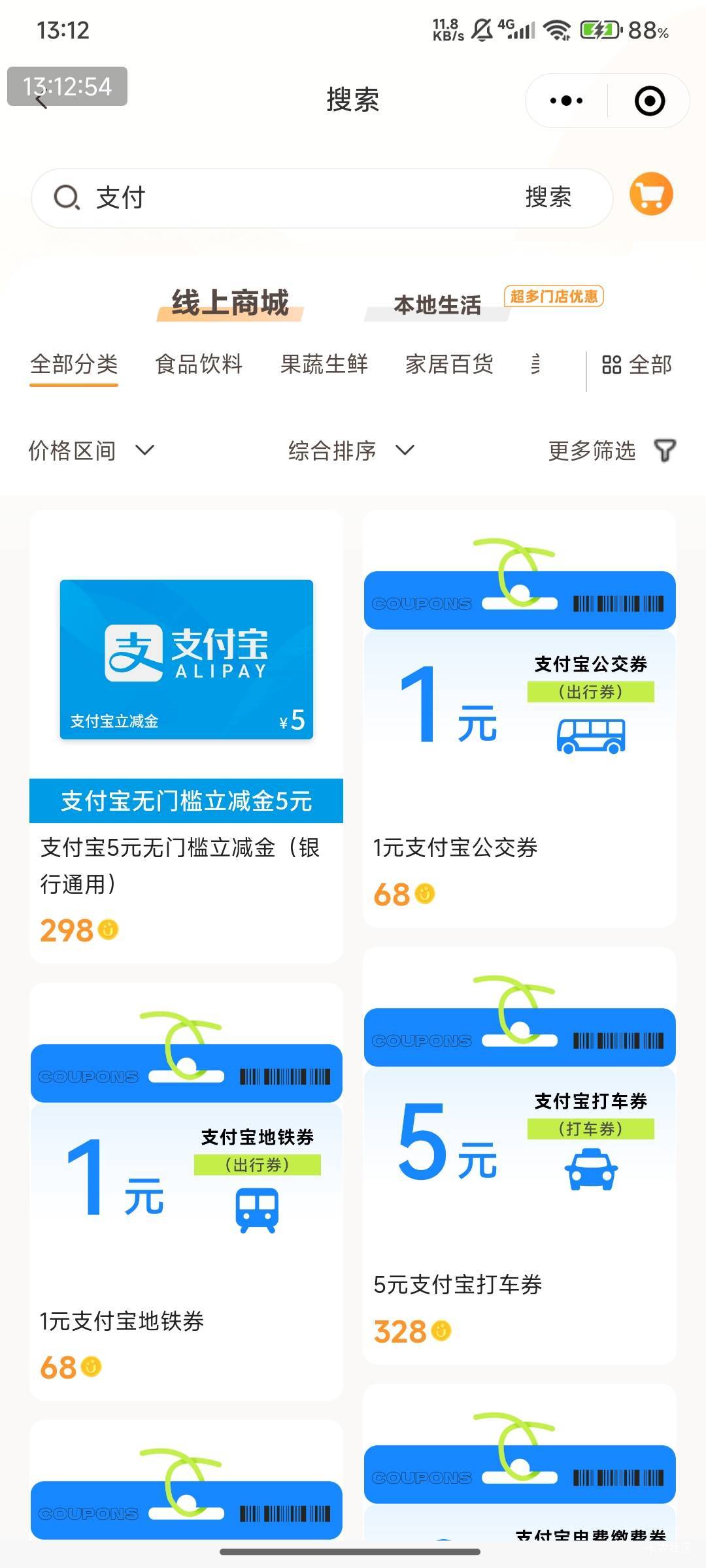The image size is (706, 1568).
Task: Close the mini program via target icon
Action: 650,101
